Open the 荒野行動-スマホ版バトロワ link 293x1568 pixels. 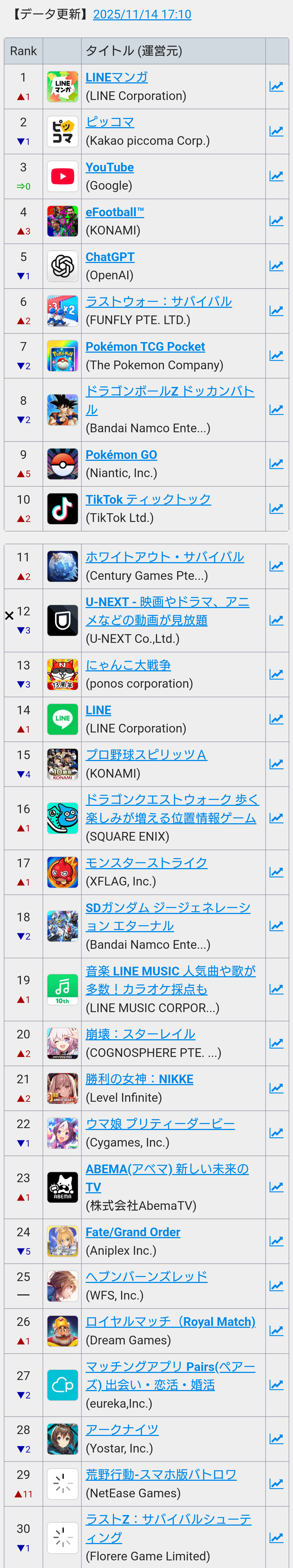coord(161,1474)
